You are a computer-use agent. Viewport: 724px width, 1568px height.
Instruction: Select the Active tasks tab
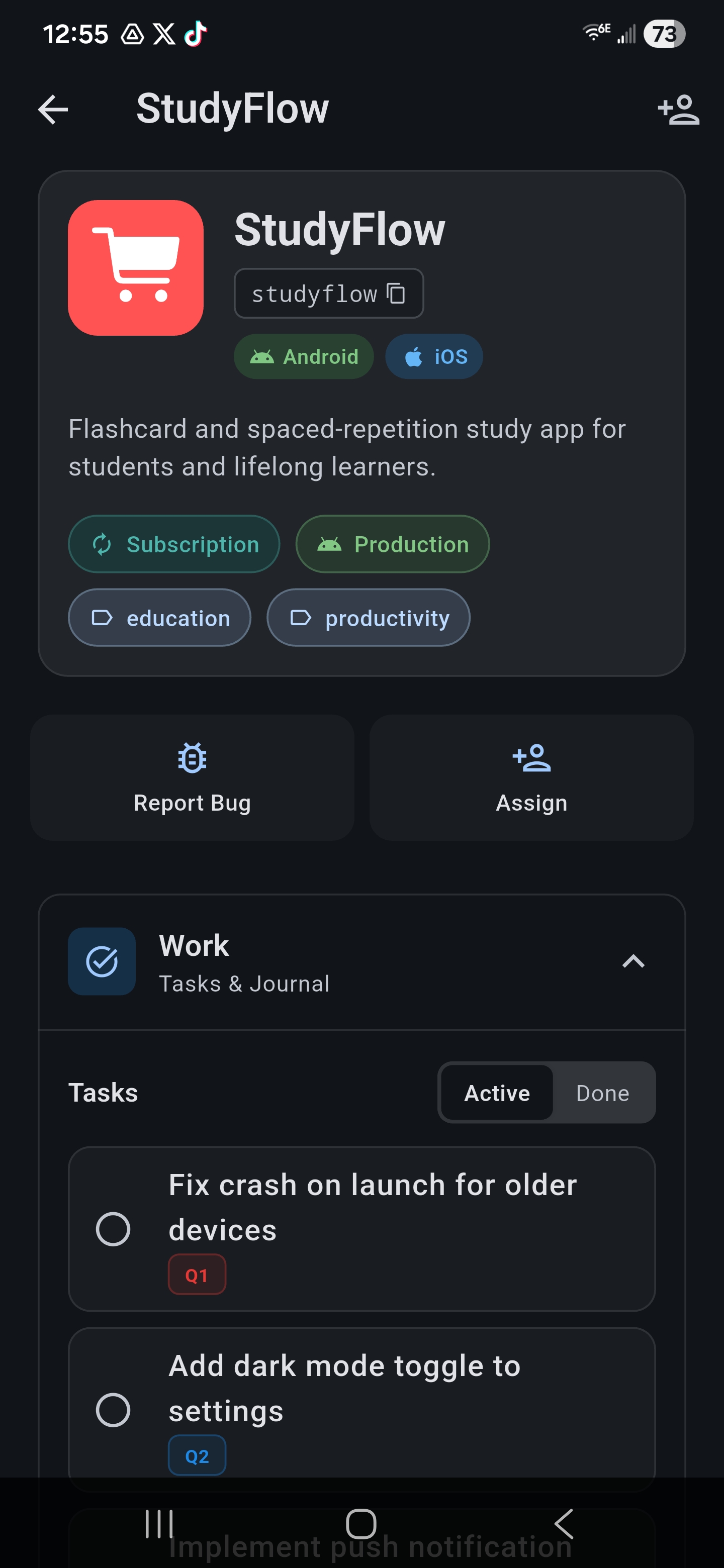(x=496, y=1093)
